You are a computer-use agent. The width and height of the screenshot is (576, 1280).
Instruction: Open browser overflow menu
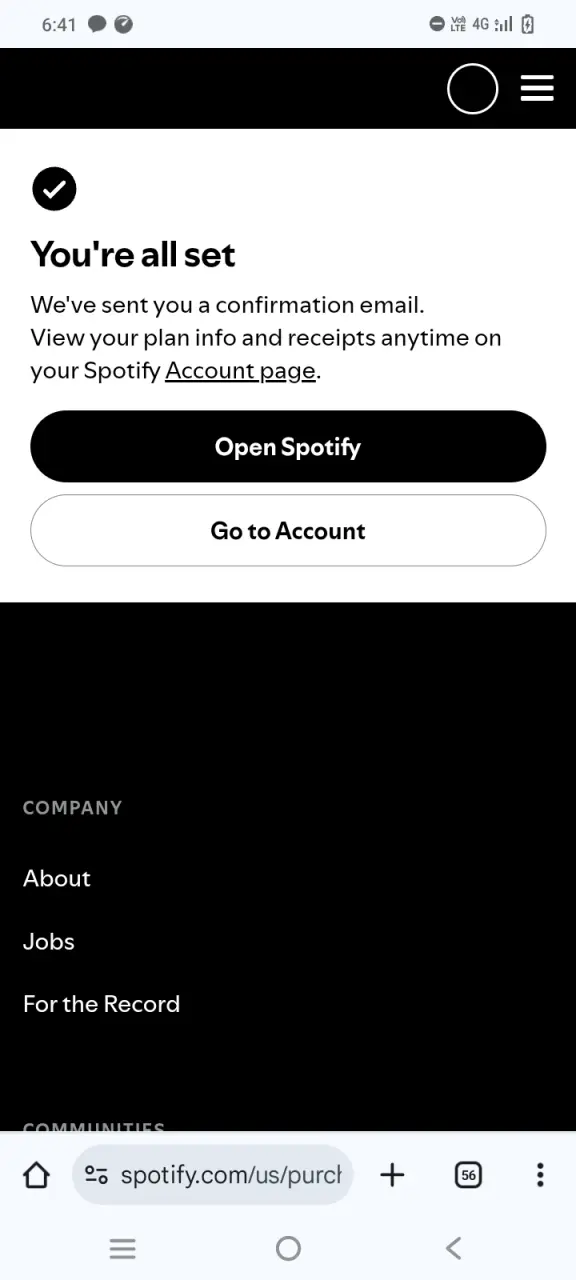coord(540,1175)
